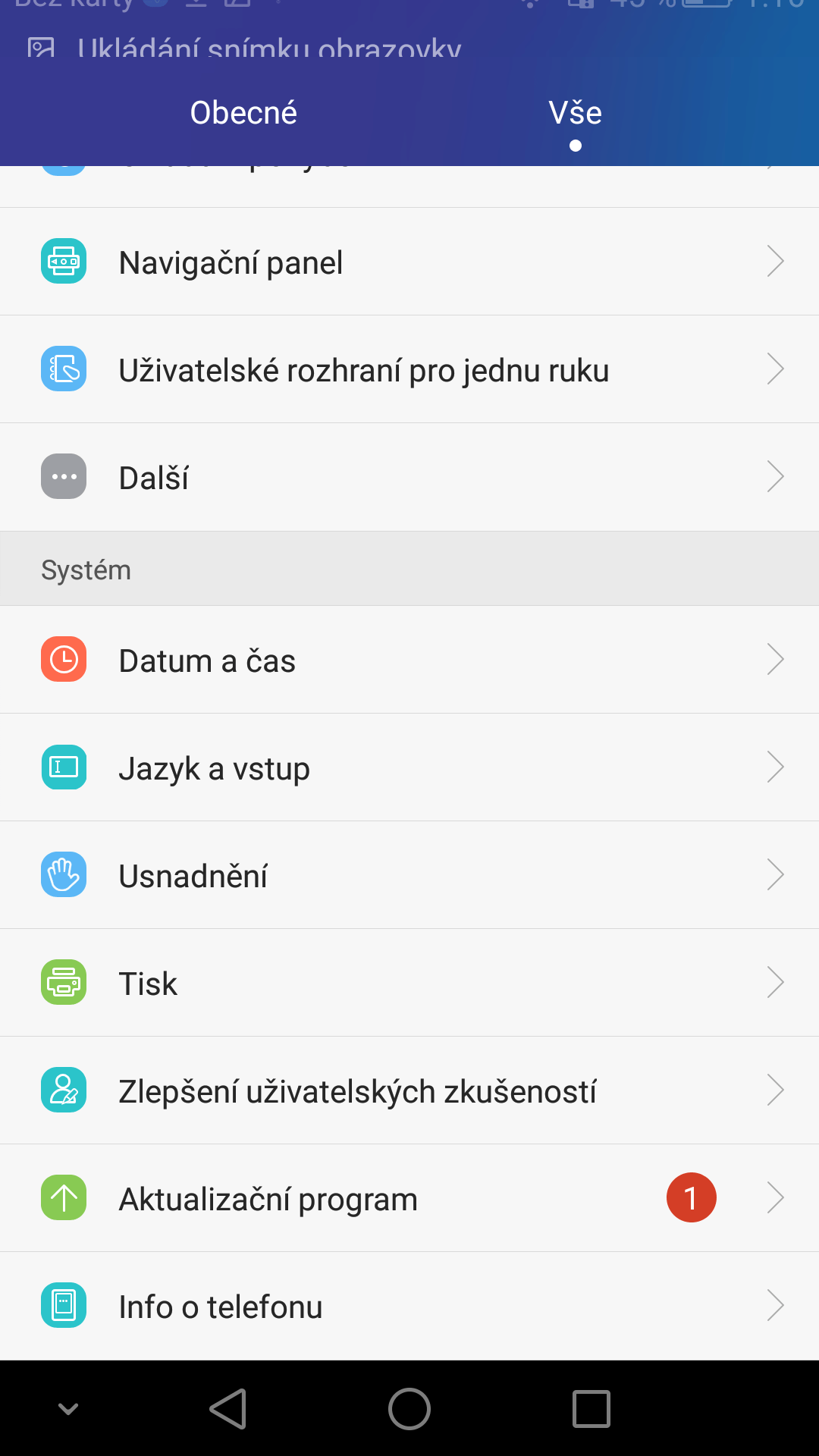Viewport: 819px width, 1456px height.
Task: Tap the system back button
Action: coord(227,1409)
